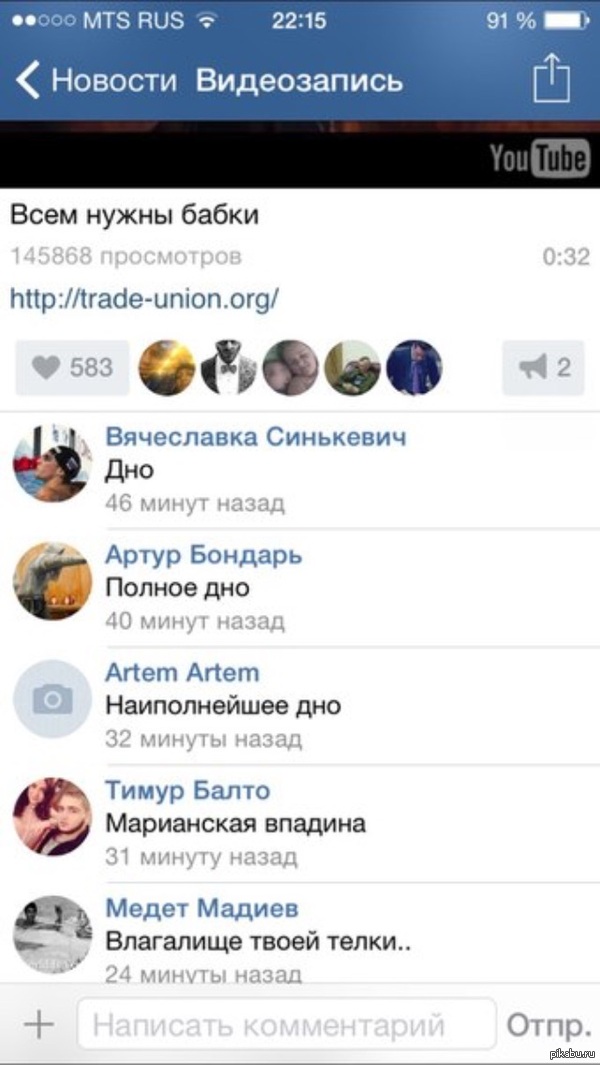The image size is (600, 1065).
Task: Open the trade-union.org link
Action: click(x=144, y=298)
